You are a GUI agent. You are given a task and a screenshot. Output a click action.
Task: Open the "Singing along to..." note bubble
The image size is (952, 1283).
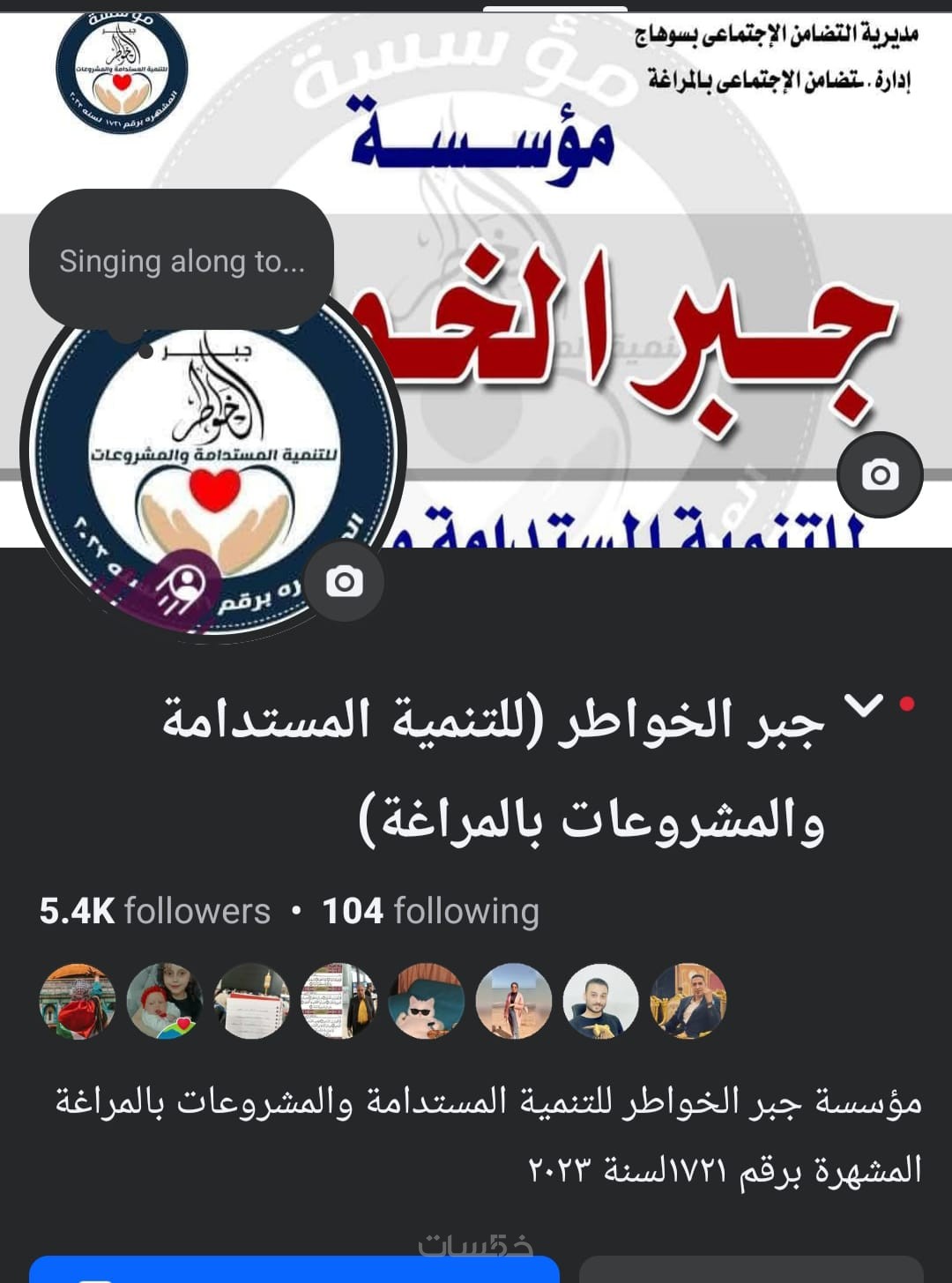click(182, 261)
